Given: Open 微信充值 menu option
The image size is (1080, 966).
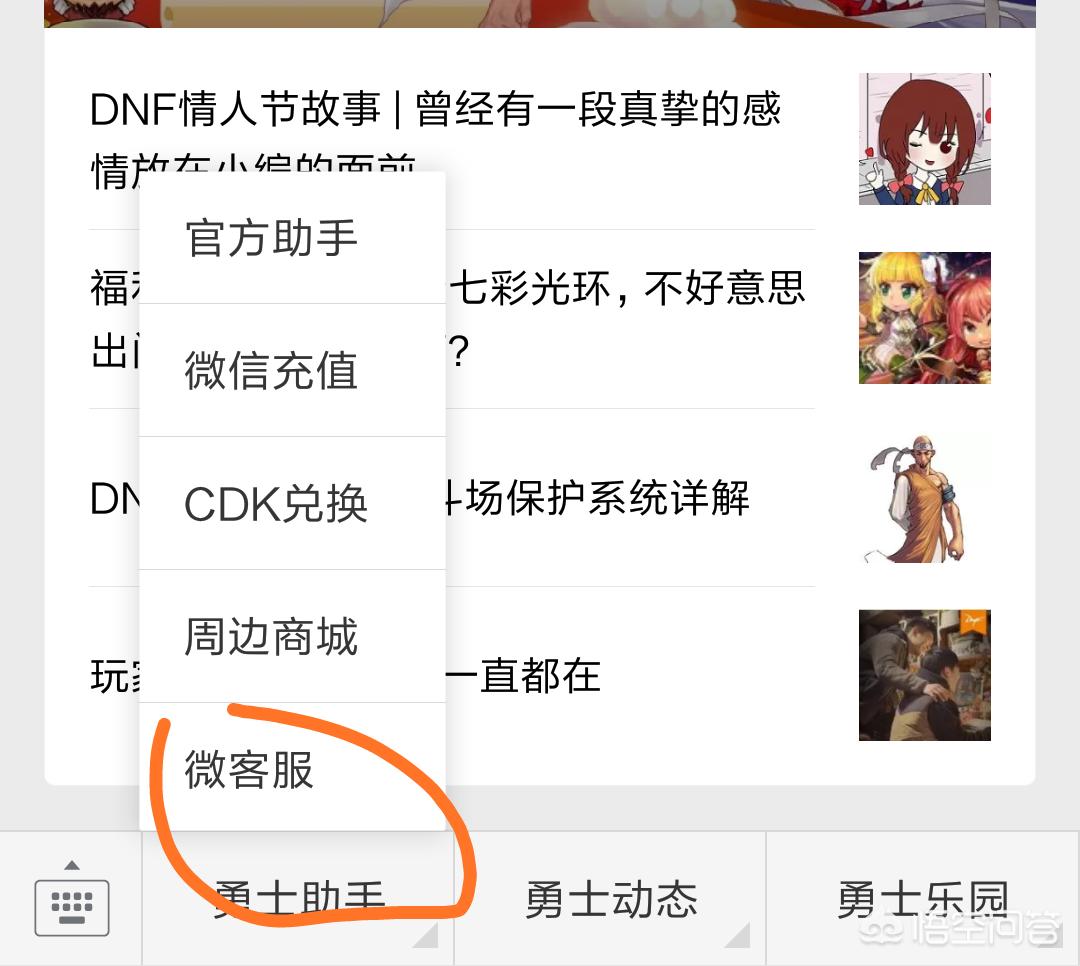Looking at the screenshot, I should [x=291, y=371].
